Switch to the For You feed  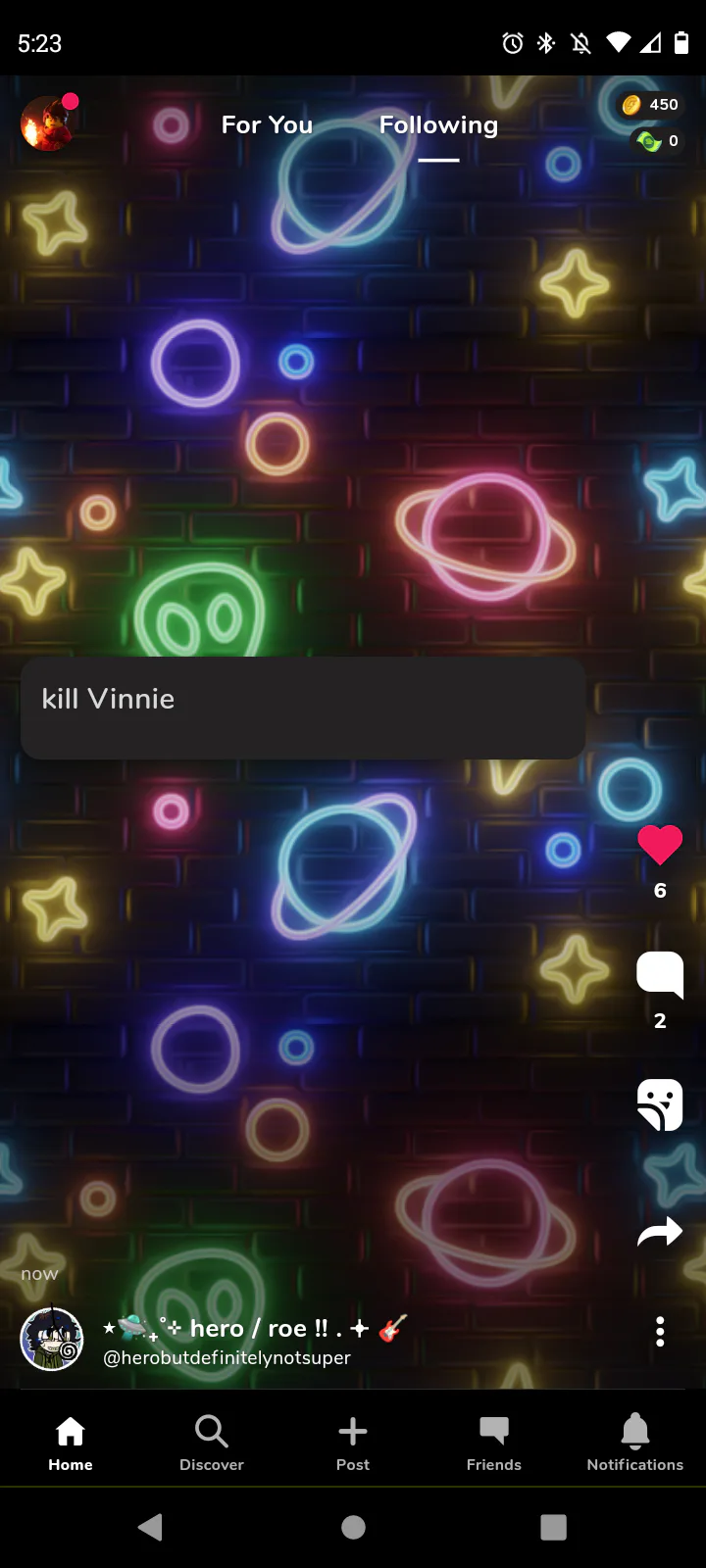click(x=267, y=125)
